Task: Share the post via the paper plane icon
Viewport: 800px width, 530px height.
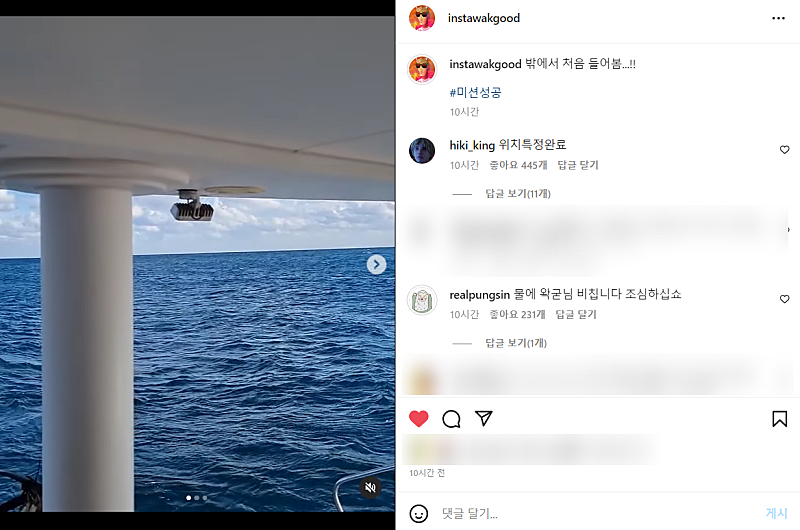Action: [484, 419]
